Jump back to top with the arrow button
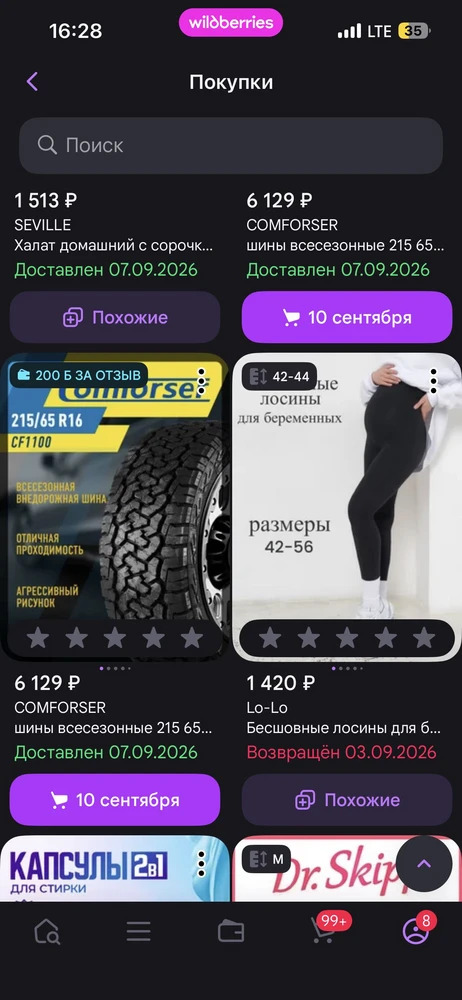The width and height of the screenshot is (462, 1000). tap(424, 864)
